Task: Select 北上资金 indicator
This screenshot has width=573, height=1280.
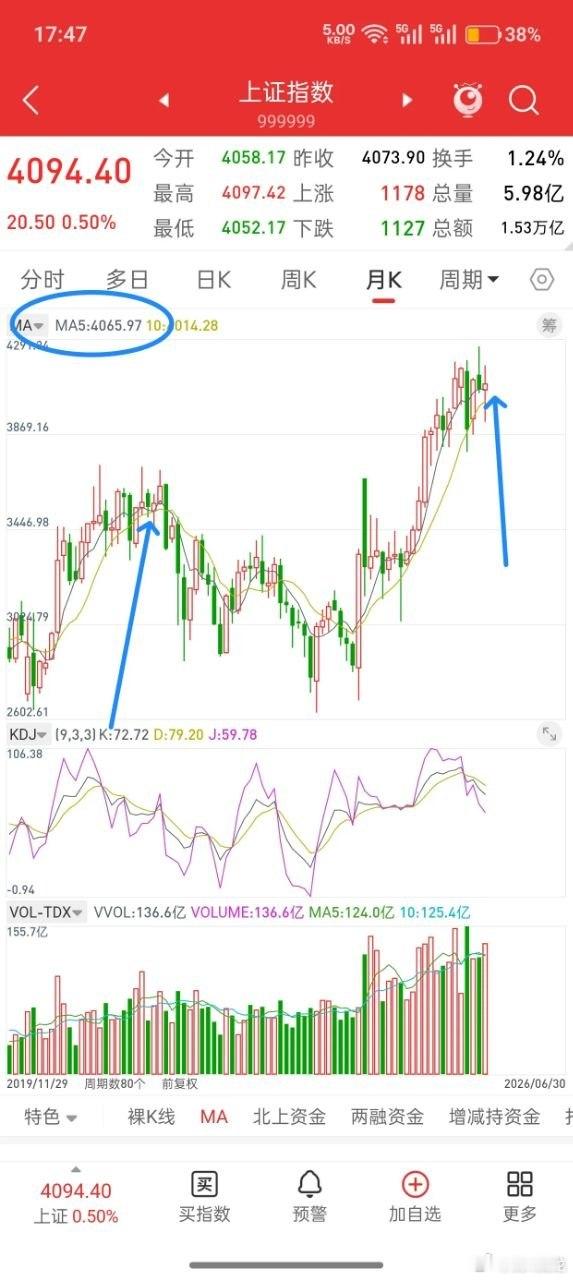Action: coord(289,1117)
